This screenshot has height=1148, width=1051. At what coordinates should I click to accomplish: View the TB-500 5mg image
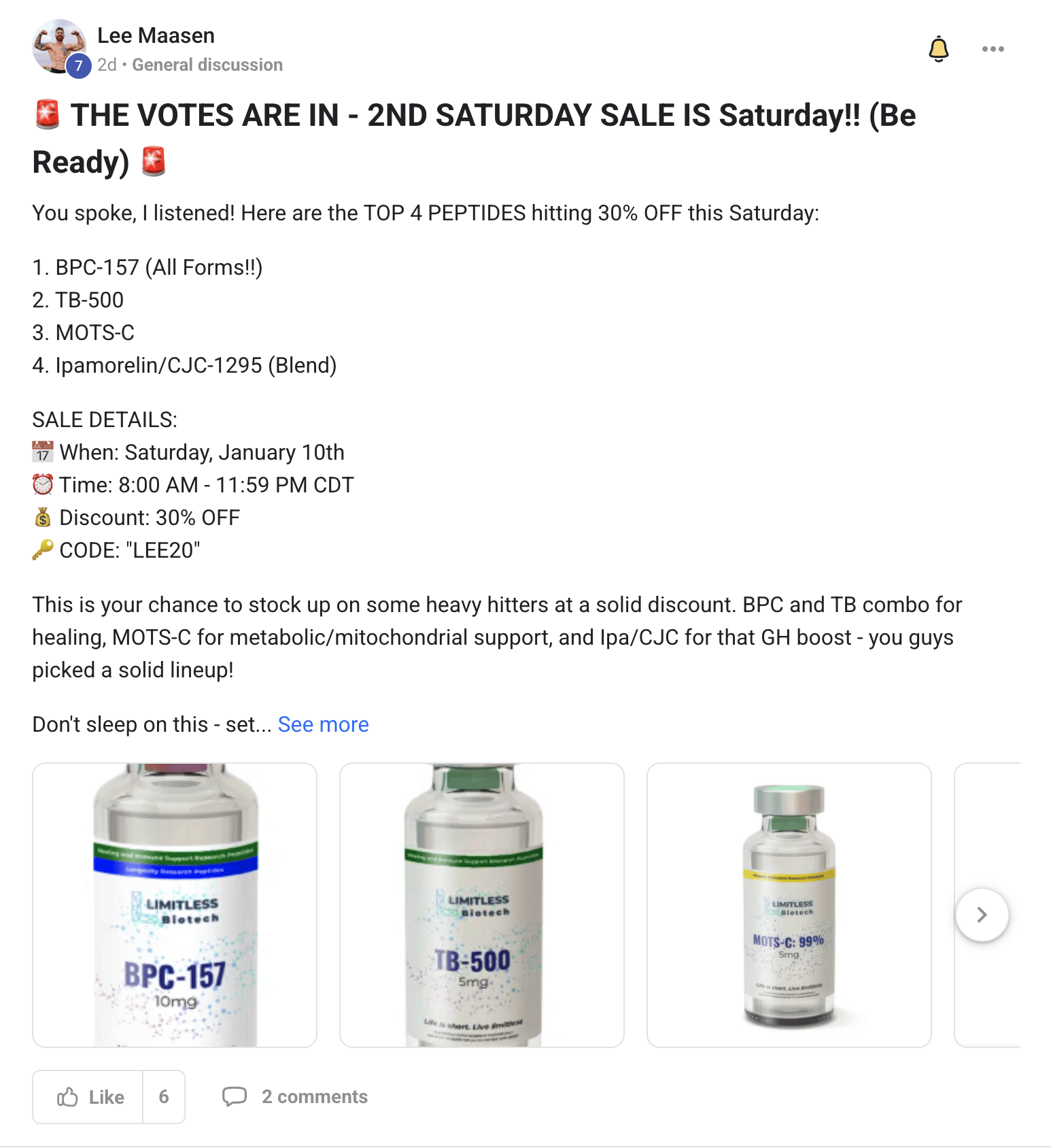pos(481,905)
